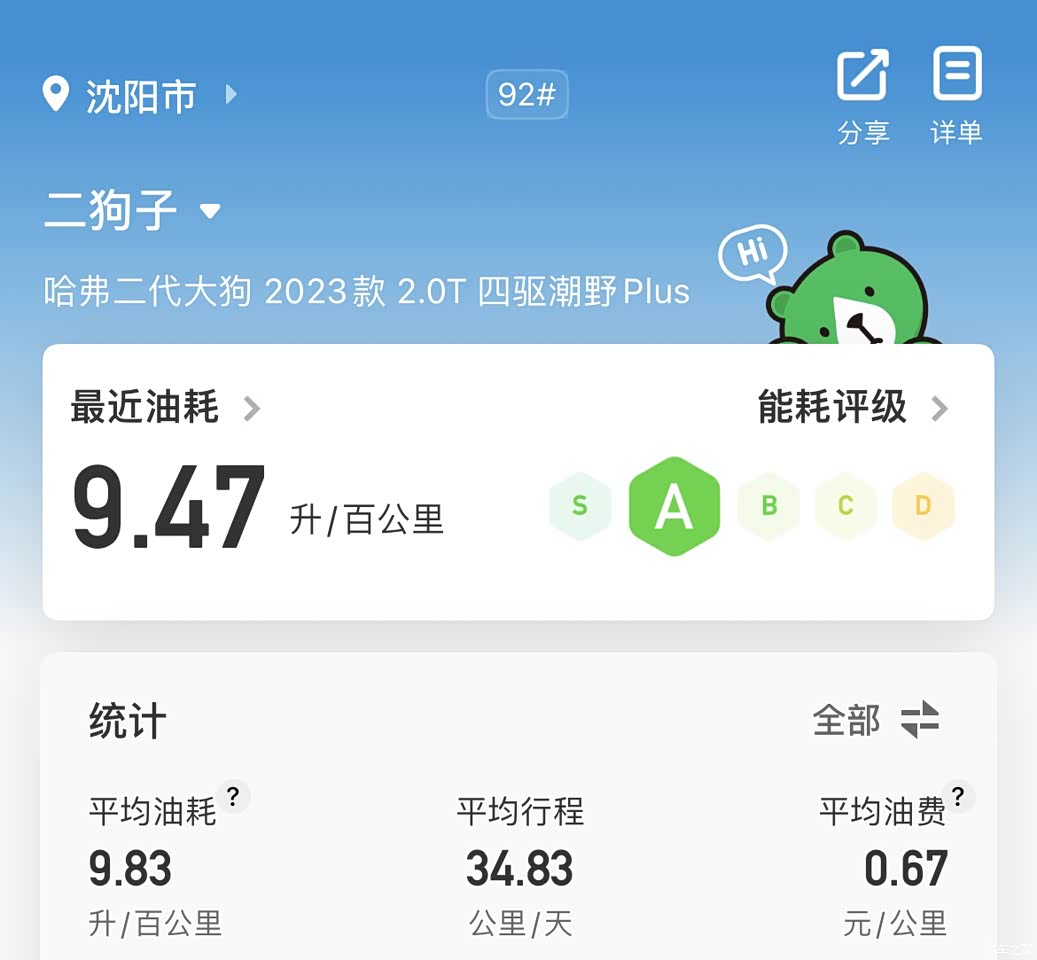Open 最近油耗 recent fuel consumption details
This screenshot has width=1037, height=960.
click(165, 408)
